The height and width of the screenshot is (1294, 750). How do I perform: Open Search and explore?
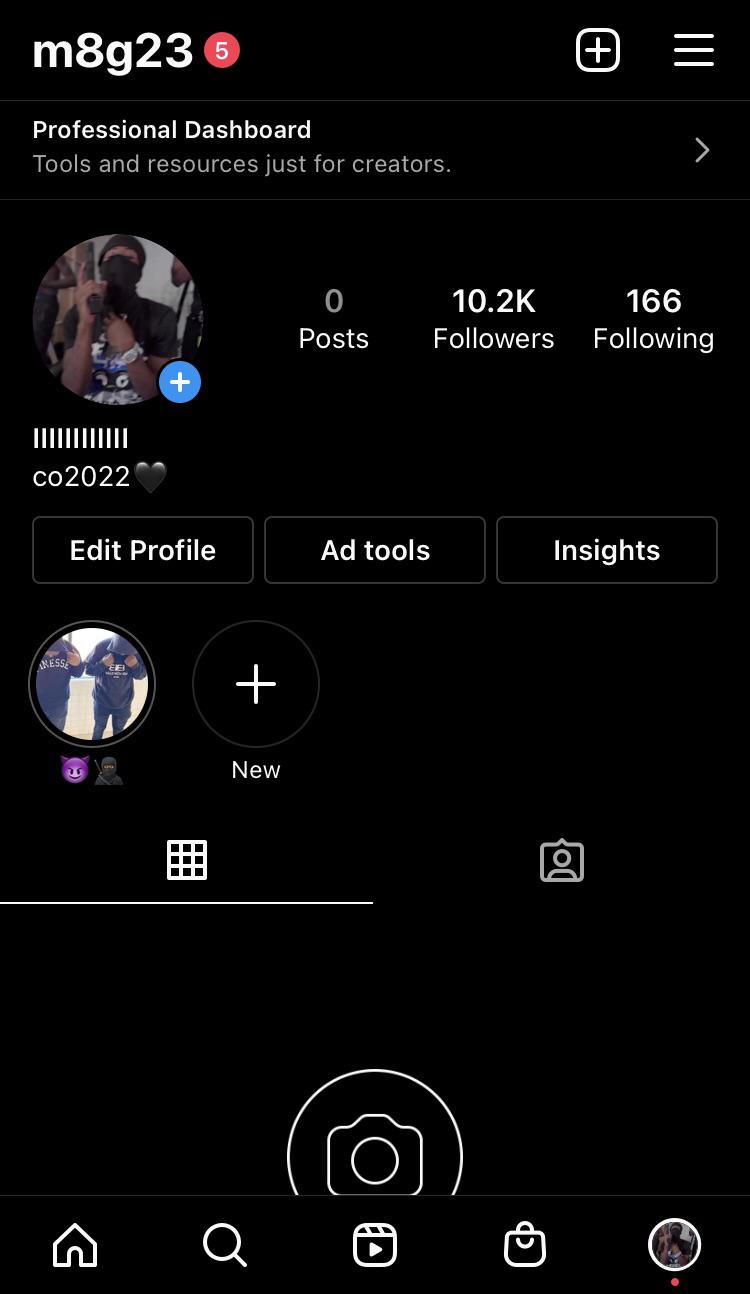click(224, 1246)
